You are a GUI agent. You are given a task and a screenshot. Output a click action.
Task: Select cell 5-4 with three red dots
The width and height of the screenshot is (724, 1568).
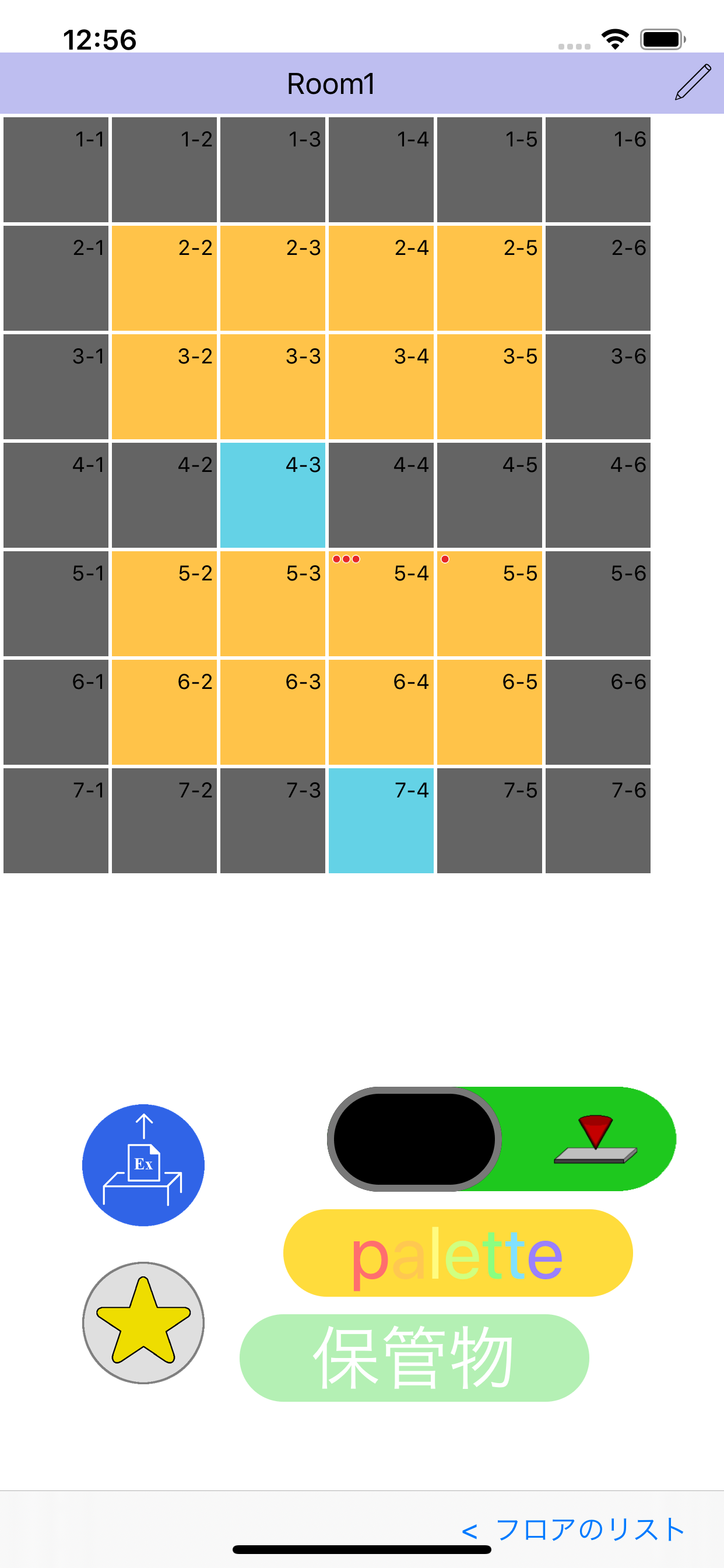381,603
